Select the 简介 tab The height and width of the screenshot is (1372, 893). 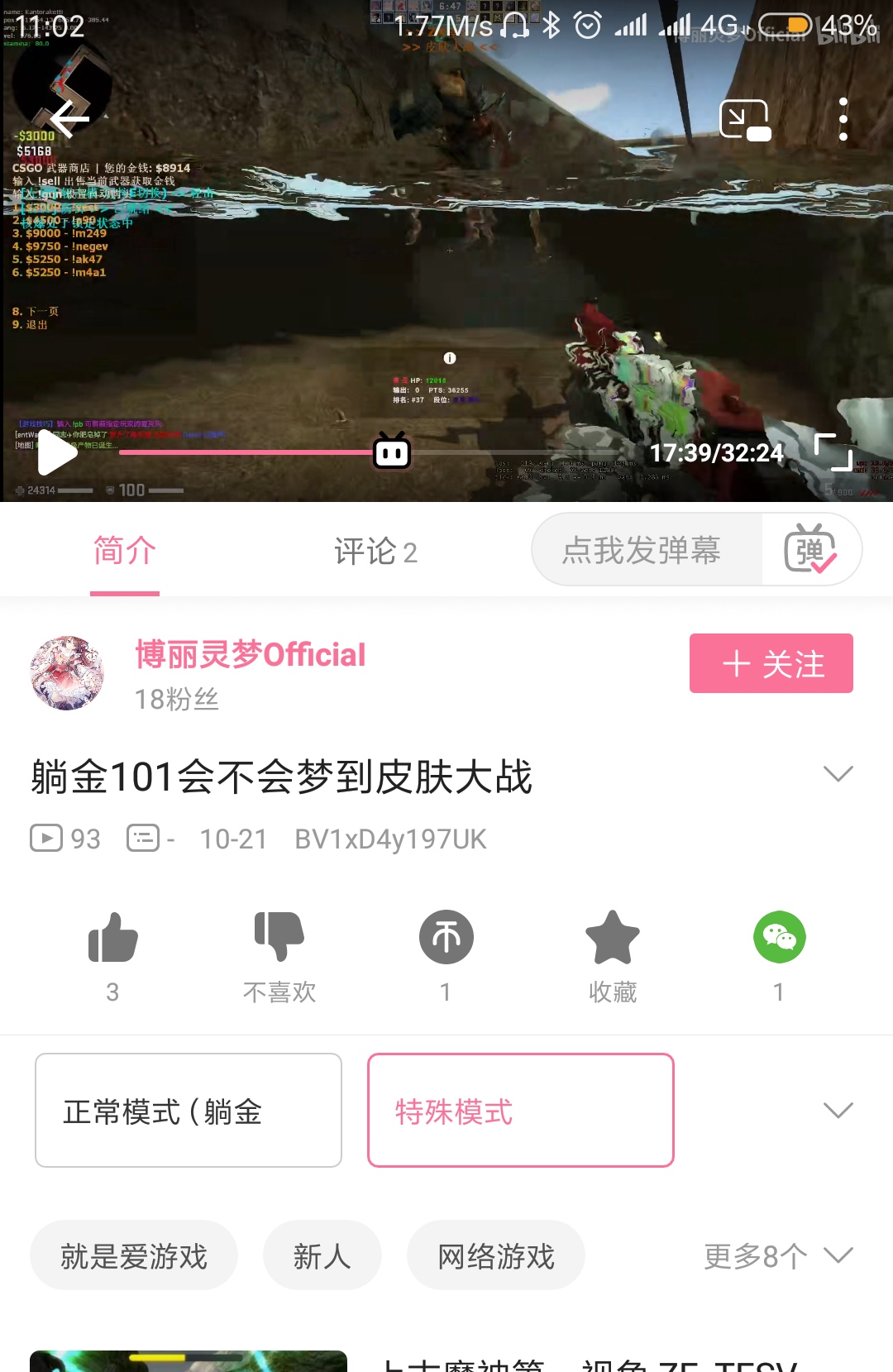click(125, 552)
